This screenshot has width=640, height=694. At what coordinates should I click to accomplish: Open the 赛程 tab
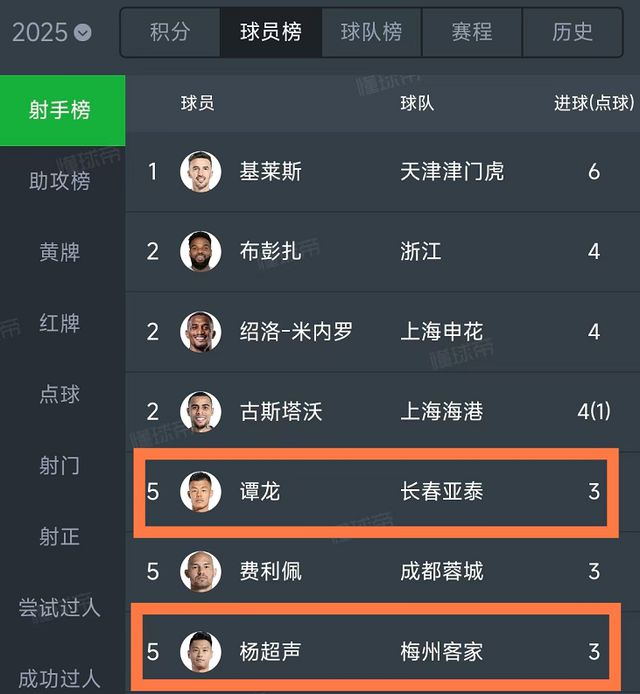tap(471, 32)
